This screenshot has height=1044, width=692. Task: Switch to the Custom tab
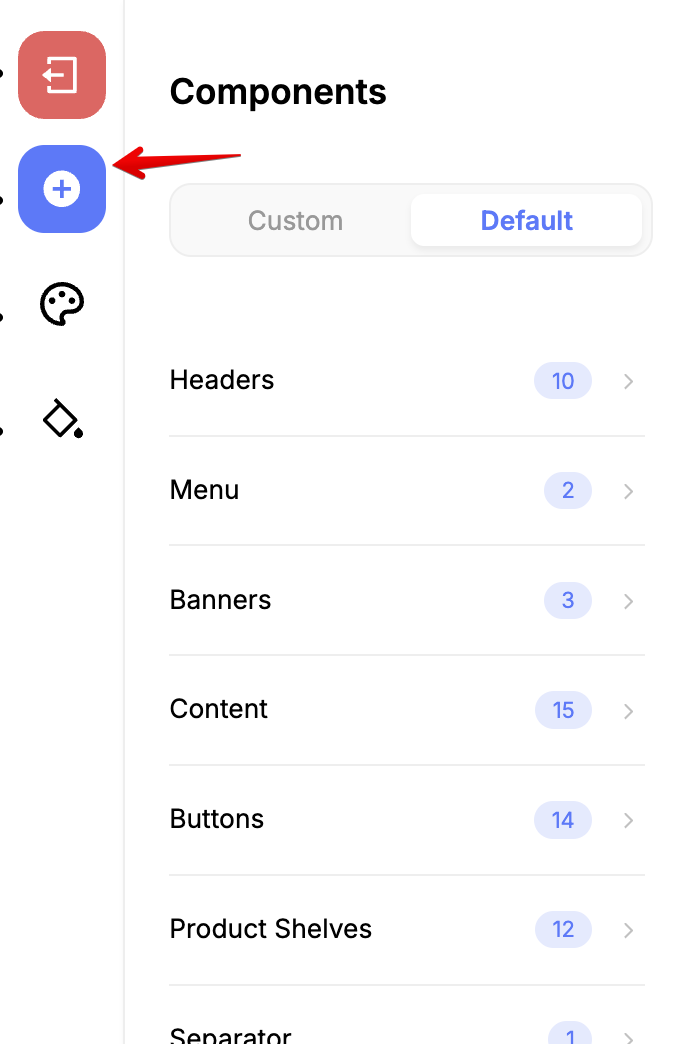click(295, 221)
